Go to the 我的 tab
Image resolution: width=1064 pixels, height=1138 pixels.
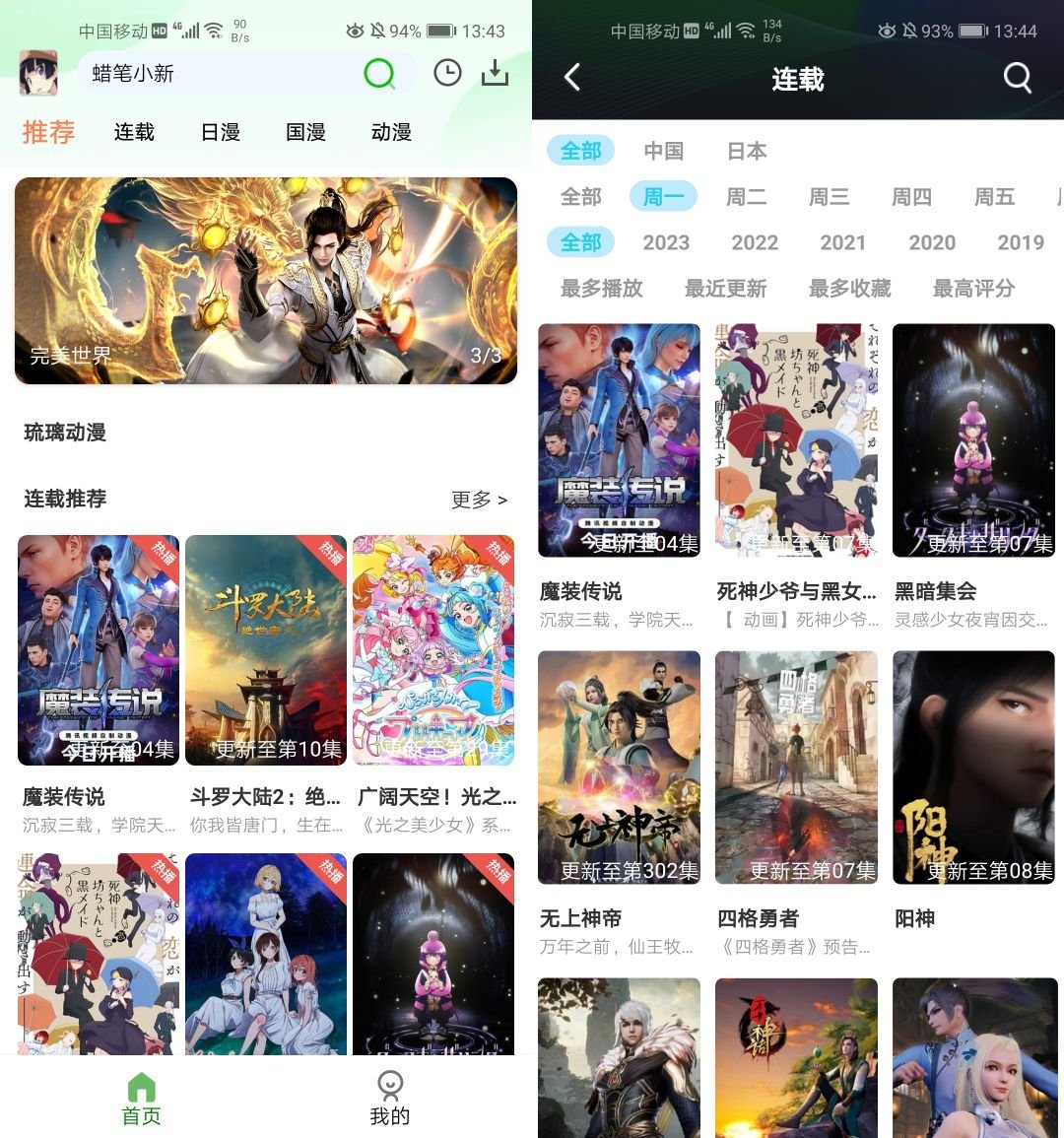390,1099
